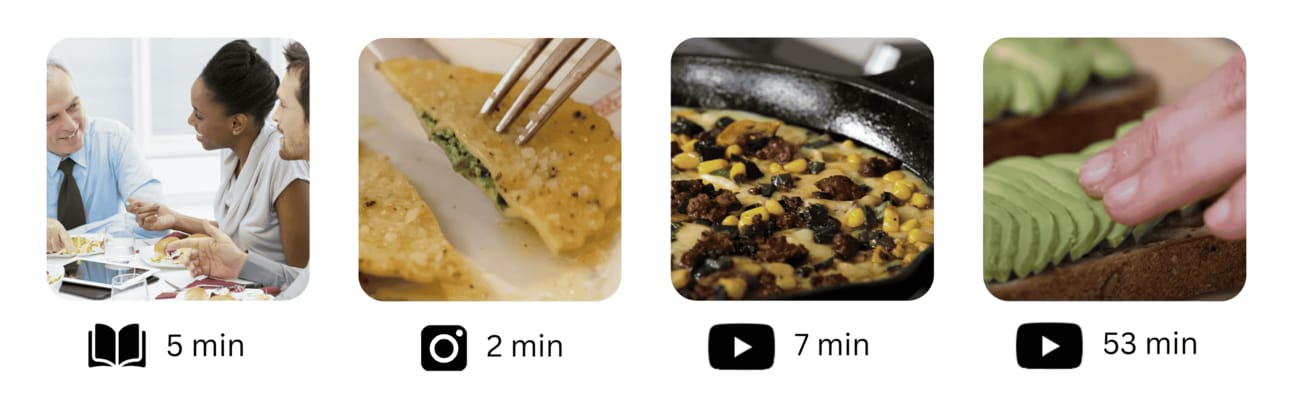Open the 5 min article with people dining

tap(177, 169)
